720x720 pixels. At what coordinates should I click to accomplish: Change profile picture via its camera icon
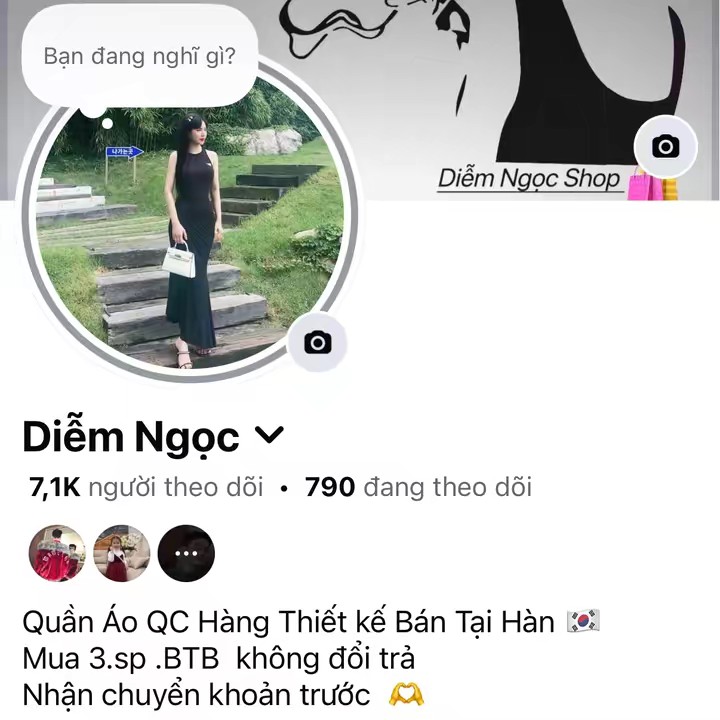pyautogui.click(x=317, y=343)
